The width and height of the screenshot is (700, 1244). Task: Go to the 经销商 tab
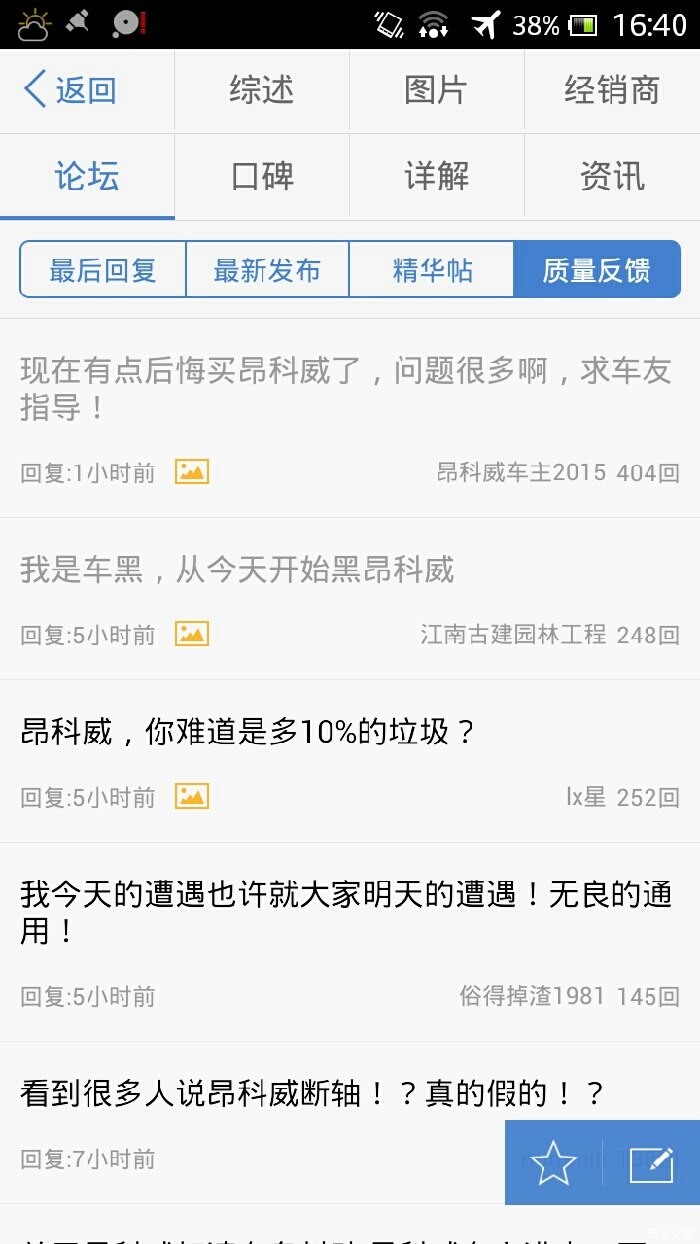[612, 90]
